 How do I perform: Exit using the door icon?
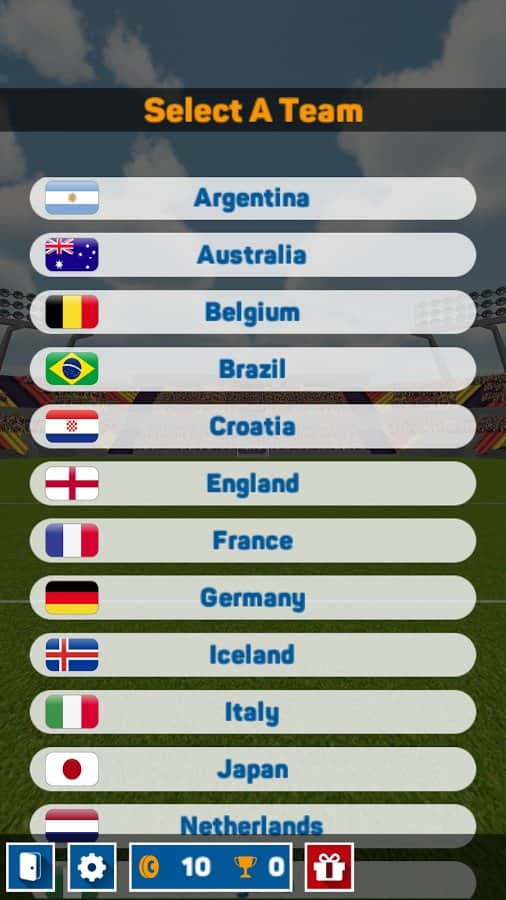(x=31, y=867)
